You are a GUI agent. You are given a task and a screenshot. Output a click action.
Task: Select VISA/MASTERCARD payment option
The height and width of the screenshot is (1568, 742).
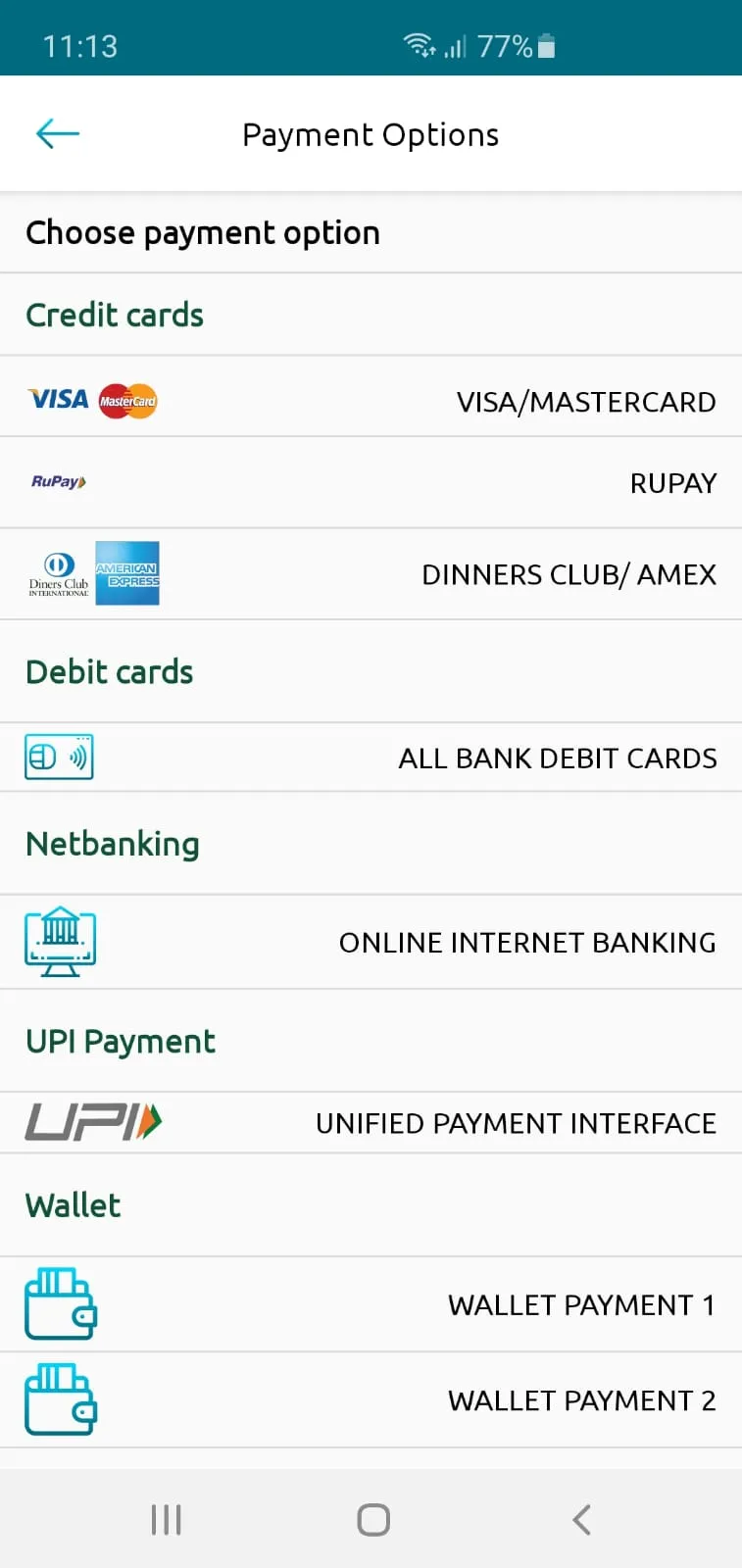click(x=586, y=401)
